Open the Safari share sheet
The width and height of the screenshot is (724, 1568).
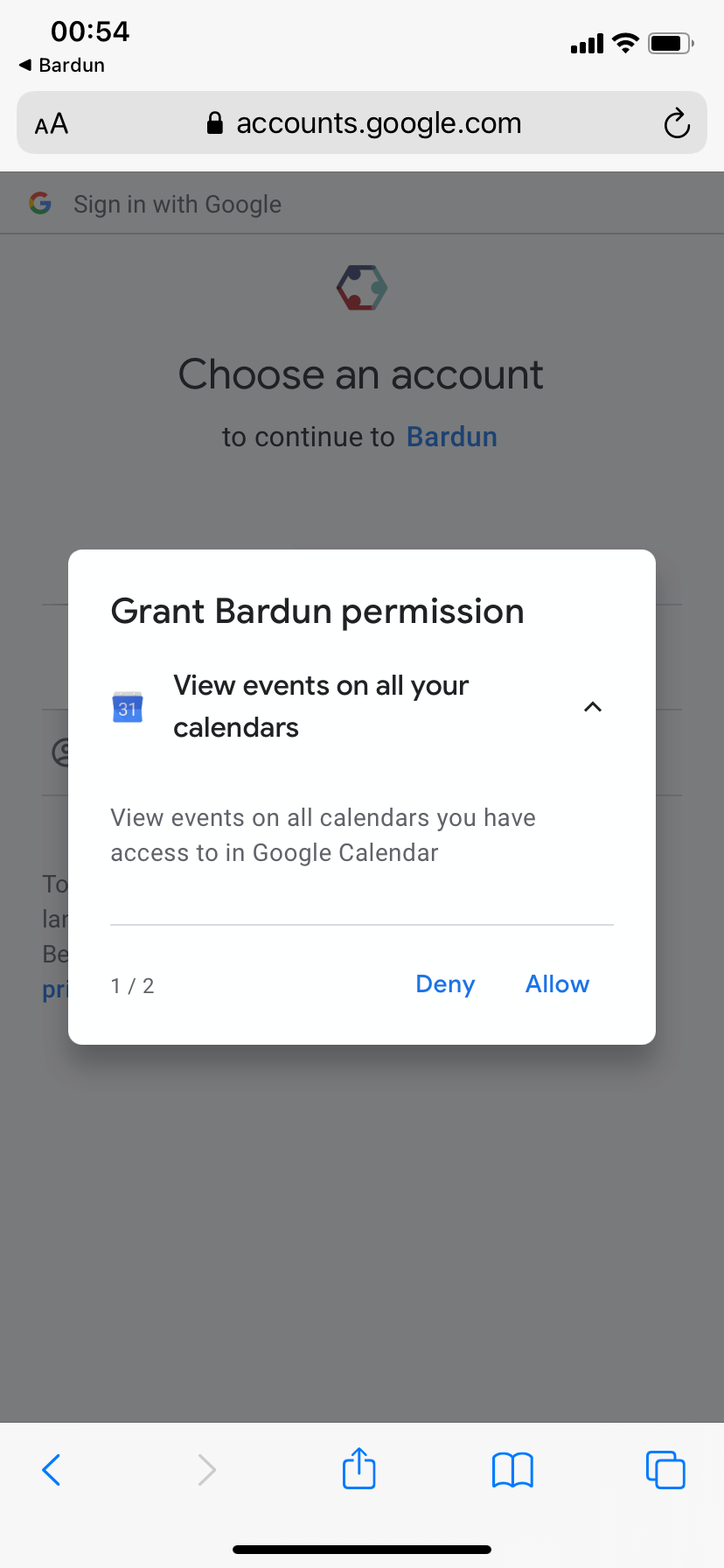(359, 1468)
